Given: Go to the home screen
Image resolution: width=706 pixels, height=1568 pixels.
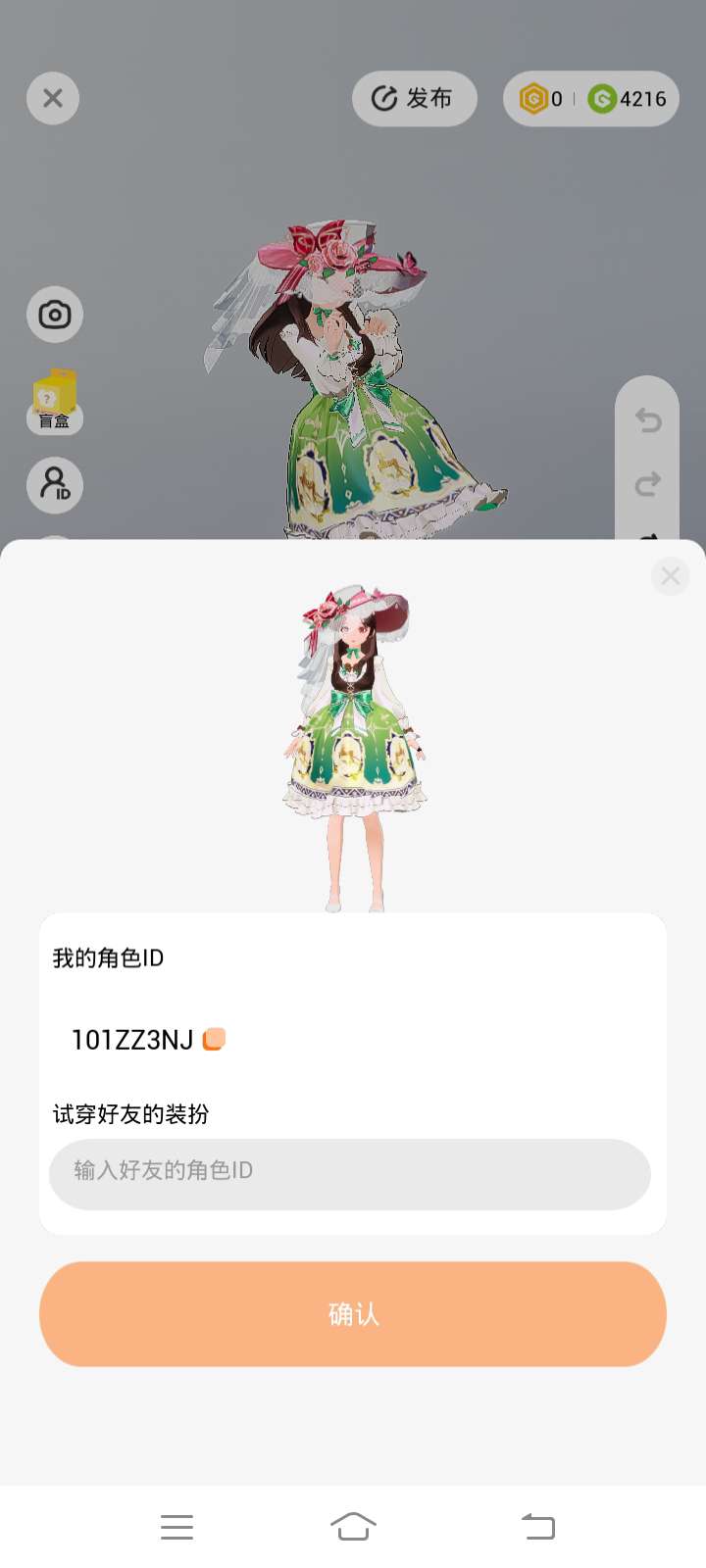Looking at the screenshot, I should [x=353, y=1526].
